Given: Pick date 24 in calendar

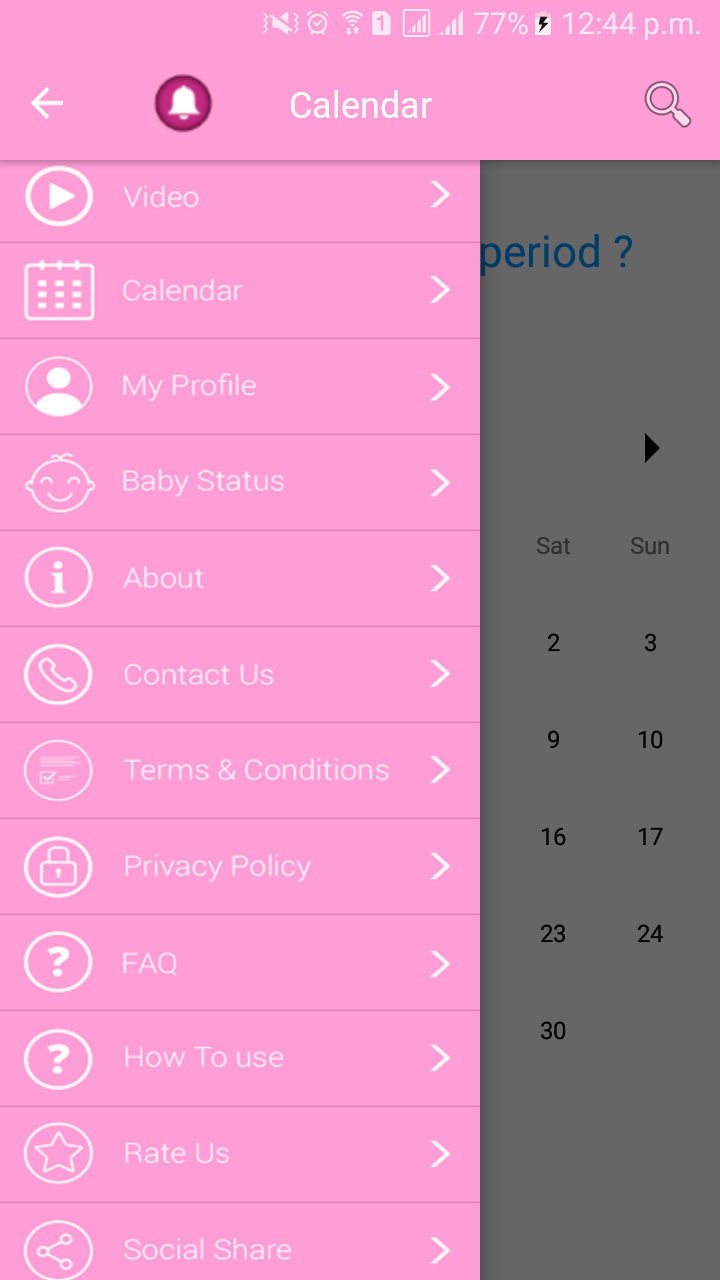Looking at the screenshot, I should click(650, 934).
